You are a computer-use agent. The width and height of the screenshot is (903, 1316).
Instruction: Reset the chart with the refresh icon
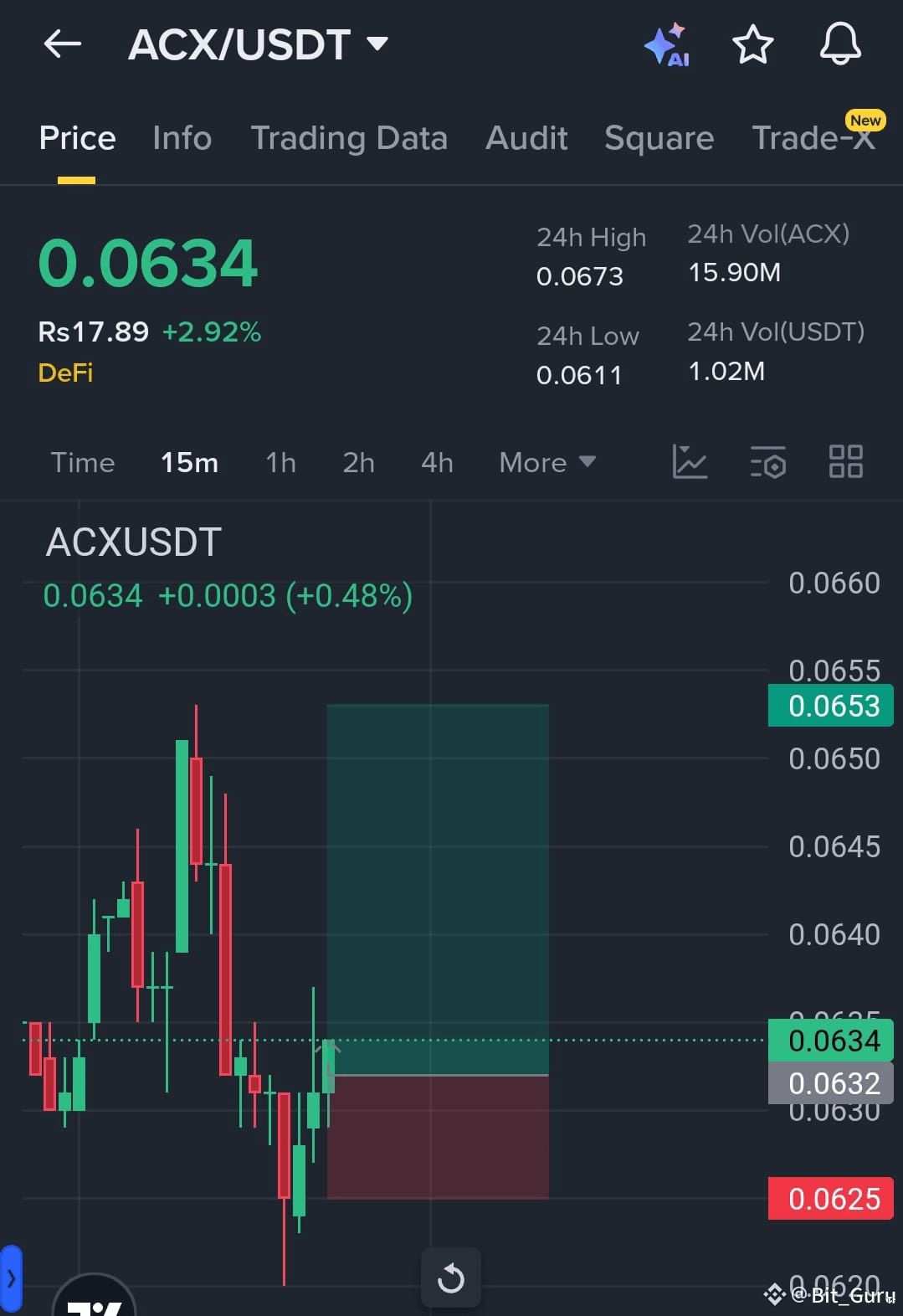coord(451,1277)
